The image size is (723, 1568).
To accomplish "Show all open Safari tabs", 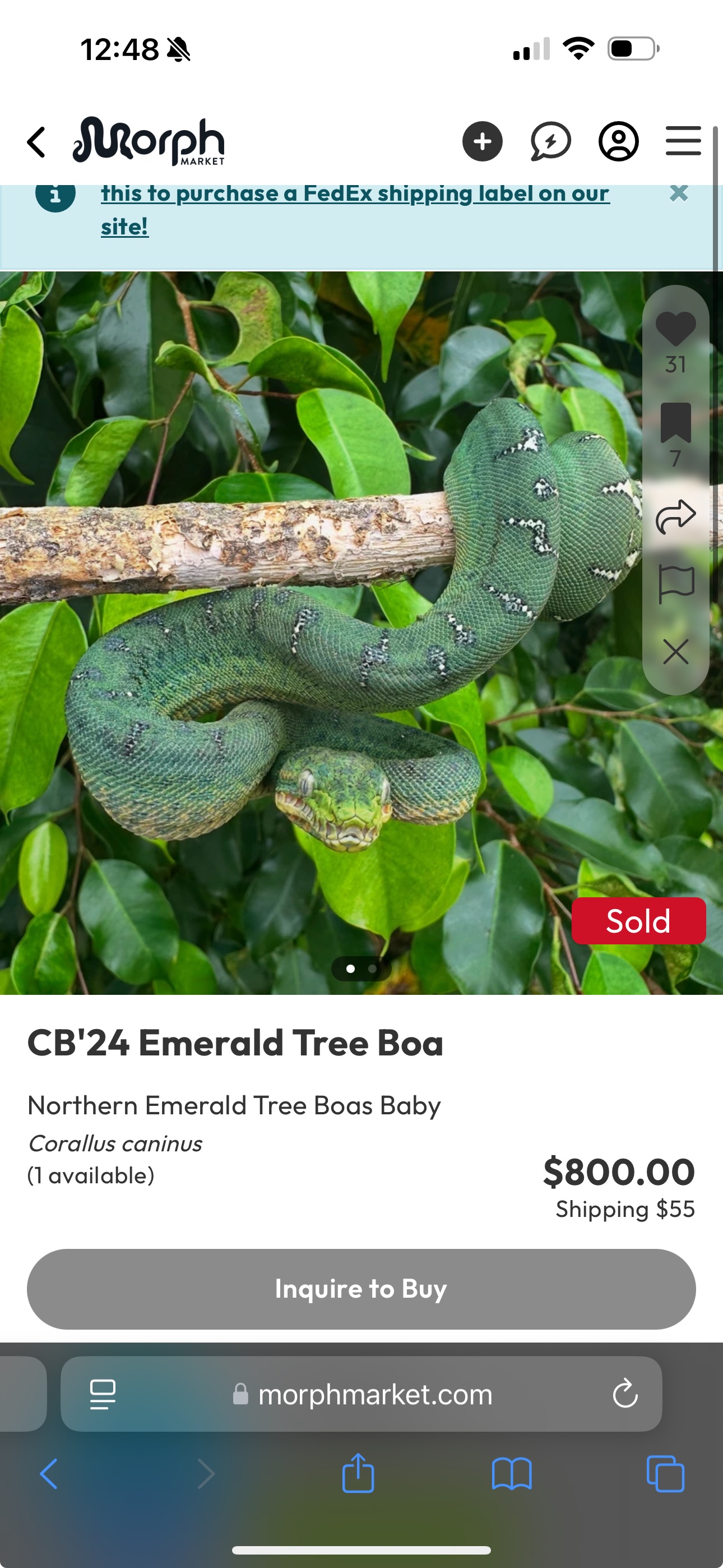I will 665,1474.
